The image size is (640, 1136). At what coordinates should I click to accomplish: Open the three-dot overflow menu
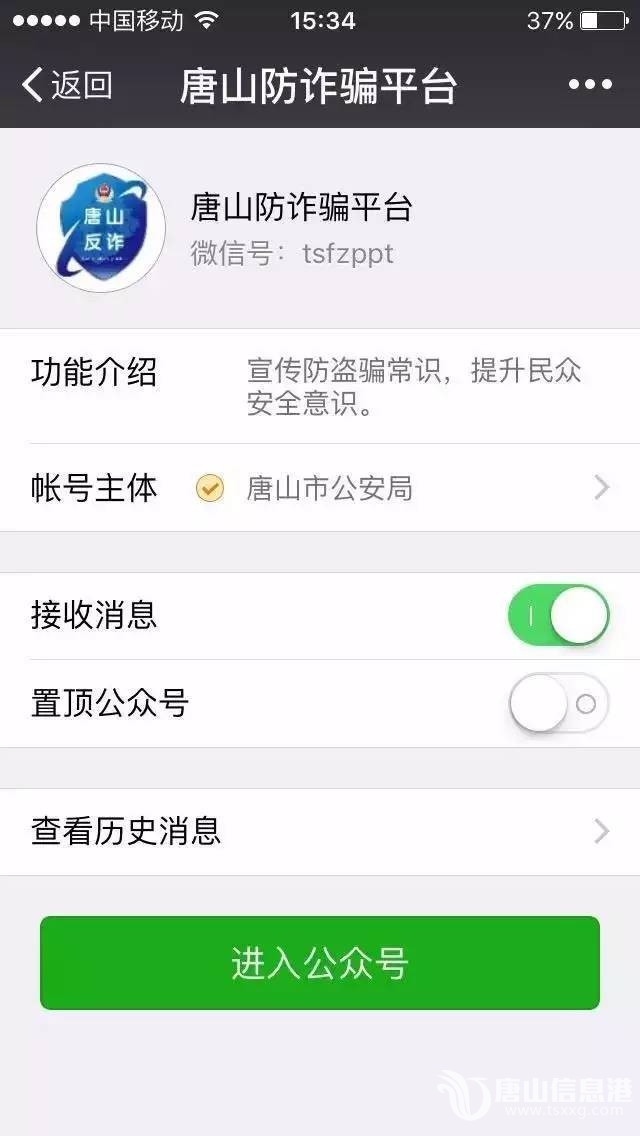pos(589,86)
